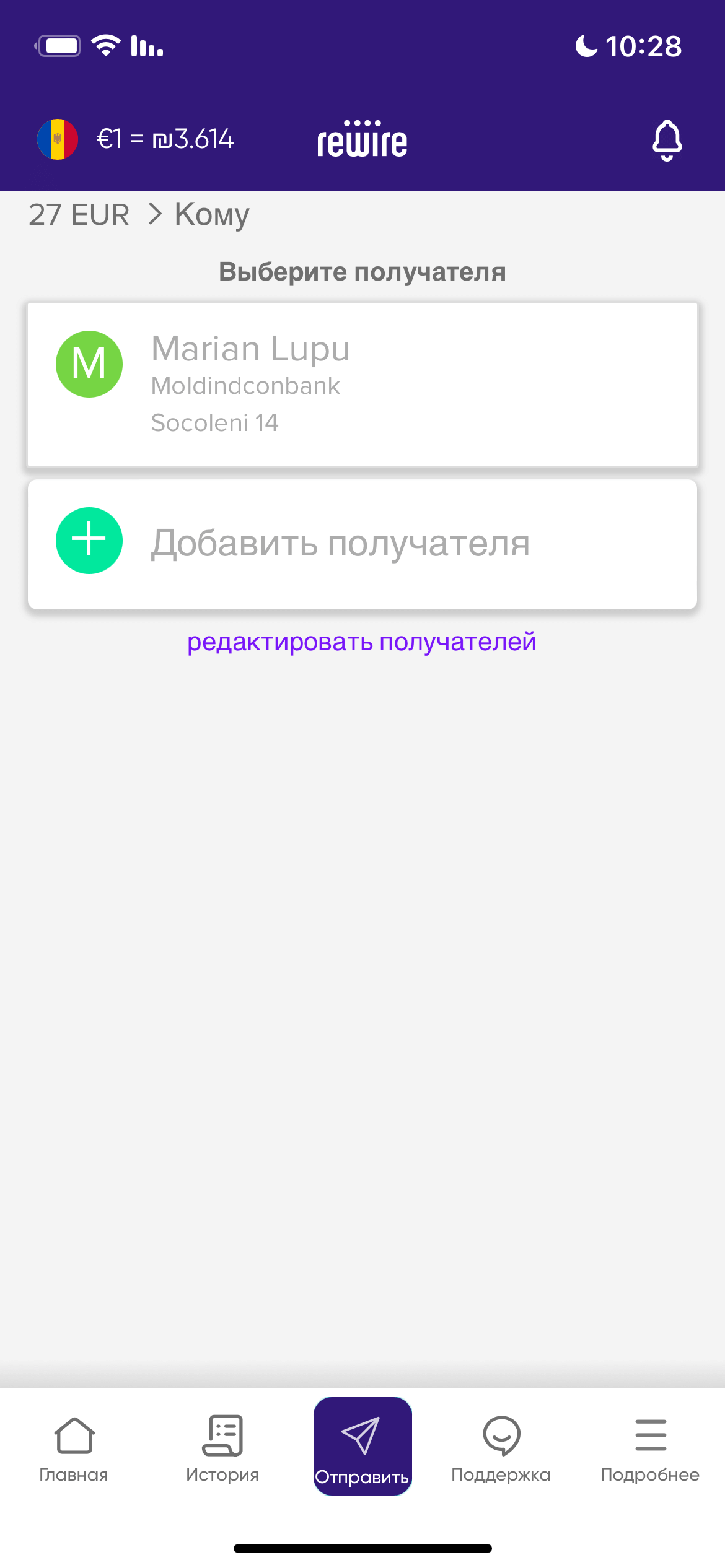Add a new recipient
This screenshot has height=1568, width=725.
[362, 544]
